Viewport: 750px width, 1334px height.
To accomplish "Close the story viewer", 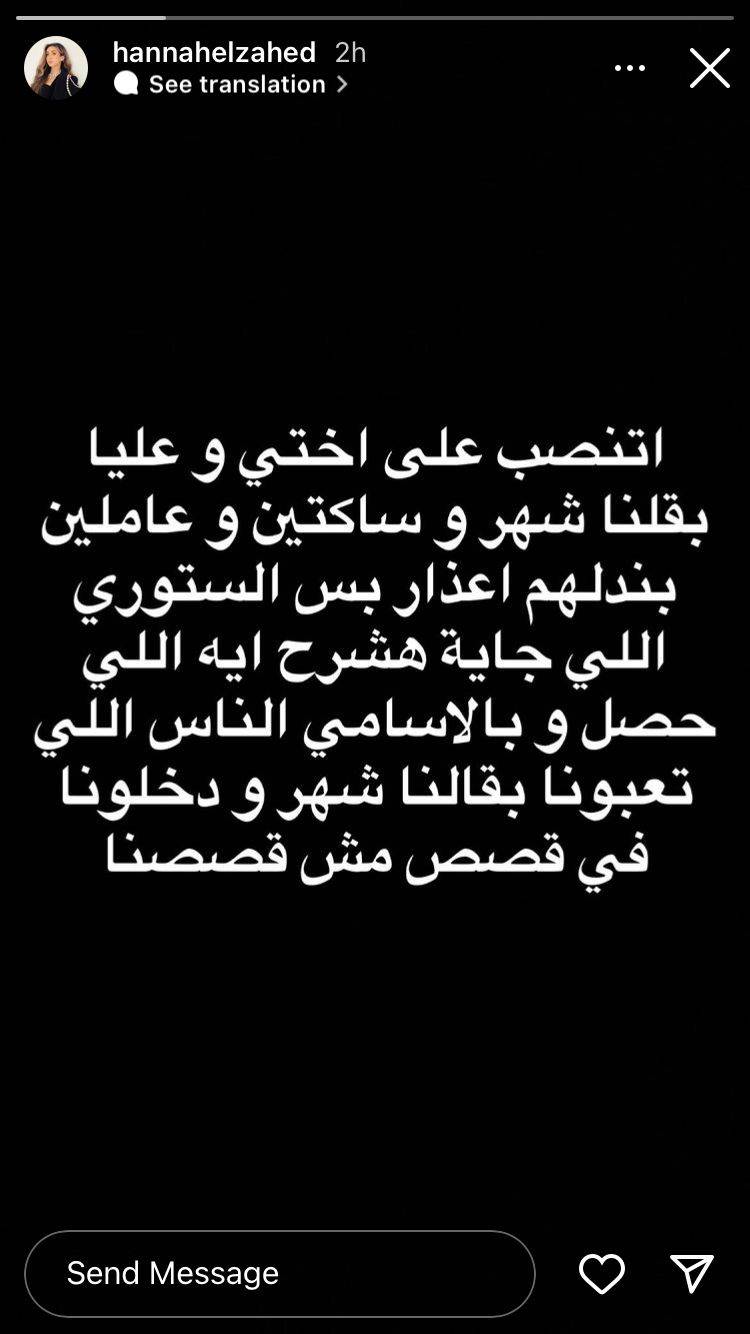I will click(709, 68).
